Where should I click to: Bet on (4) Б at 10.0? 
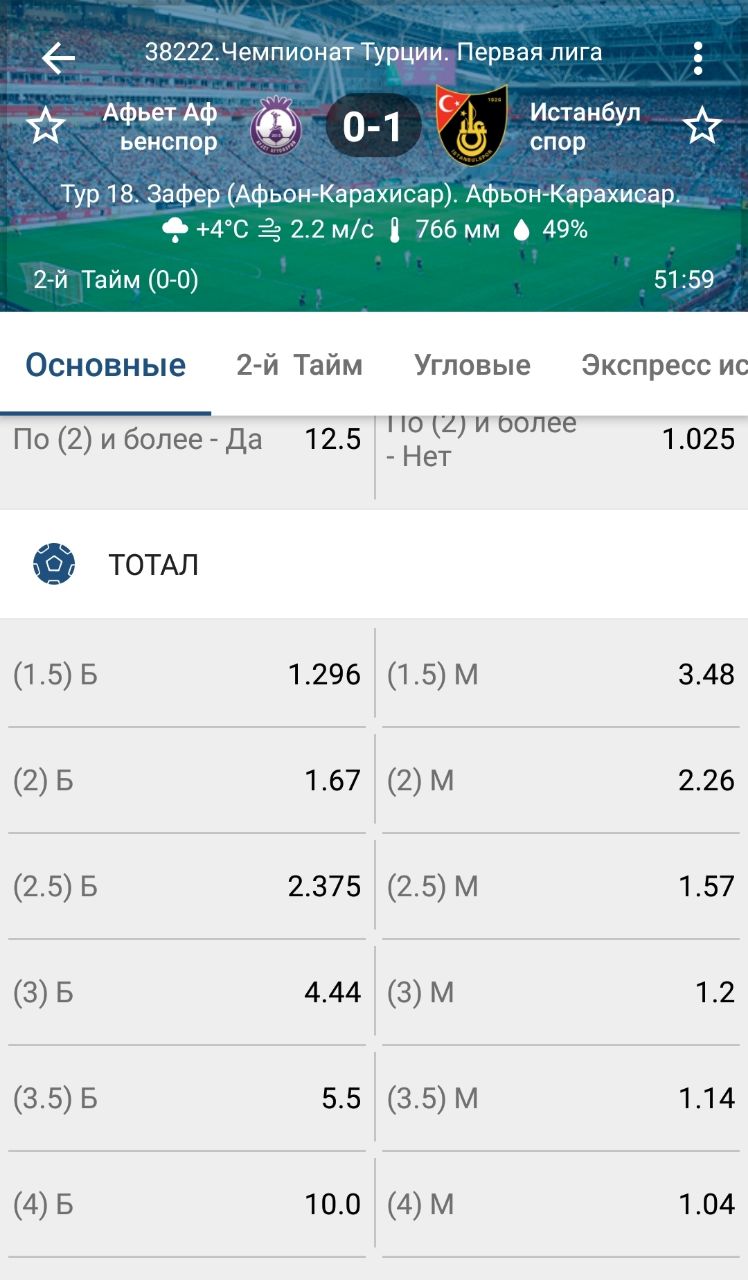(187, 1204)
